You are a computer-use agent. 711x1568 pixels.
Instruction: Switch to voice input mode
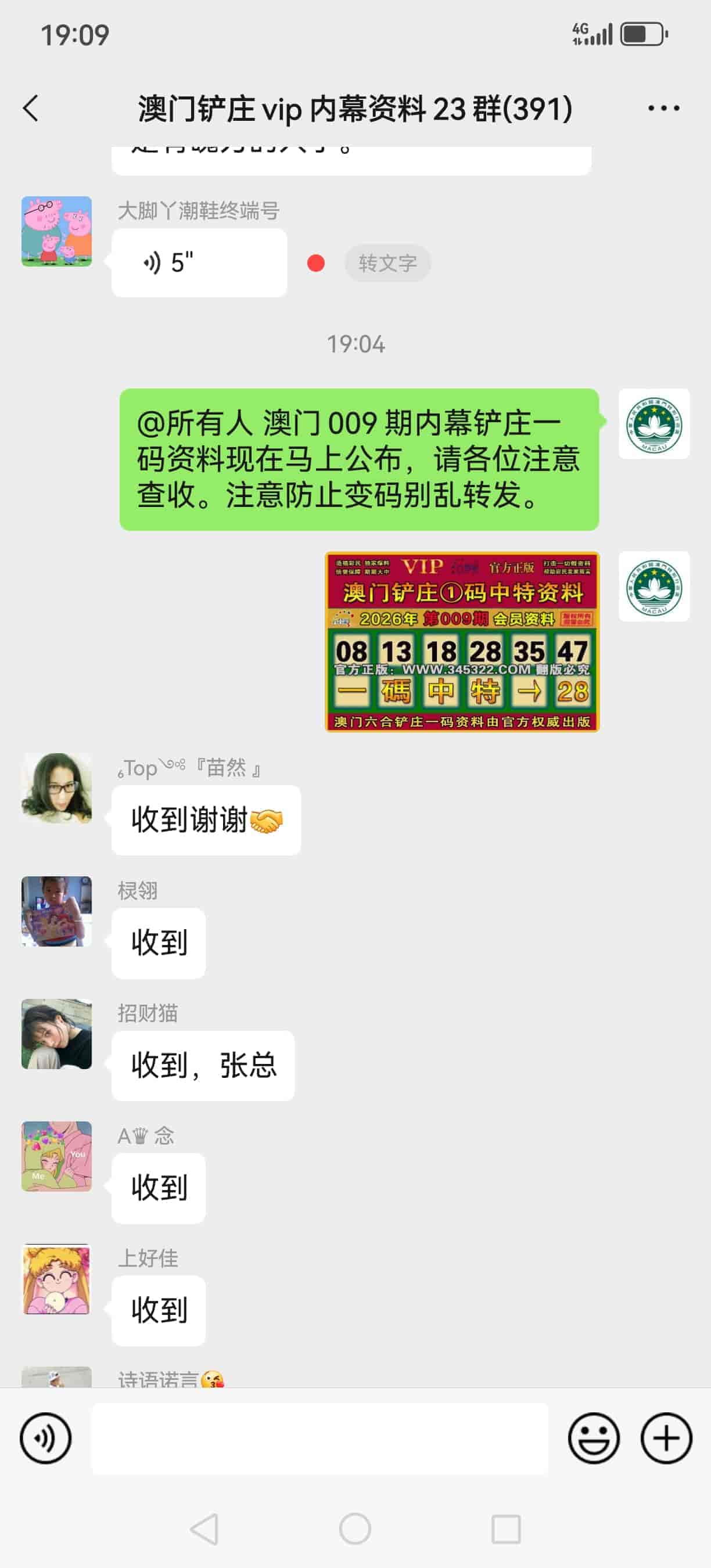pyautogui.click(x=46, y=1438)
